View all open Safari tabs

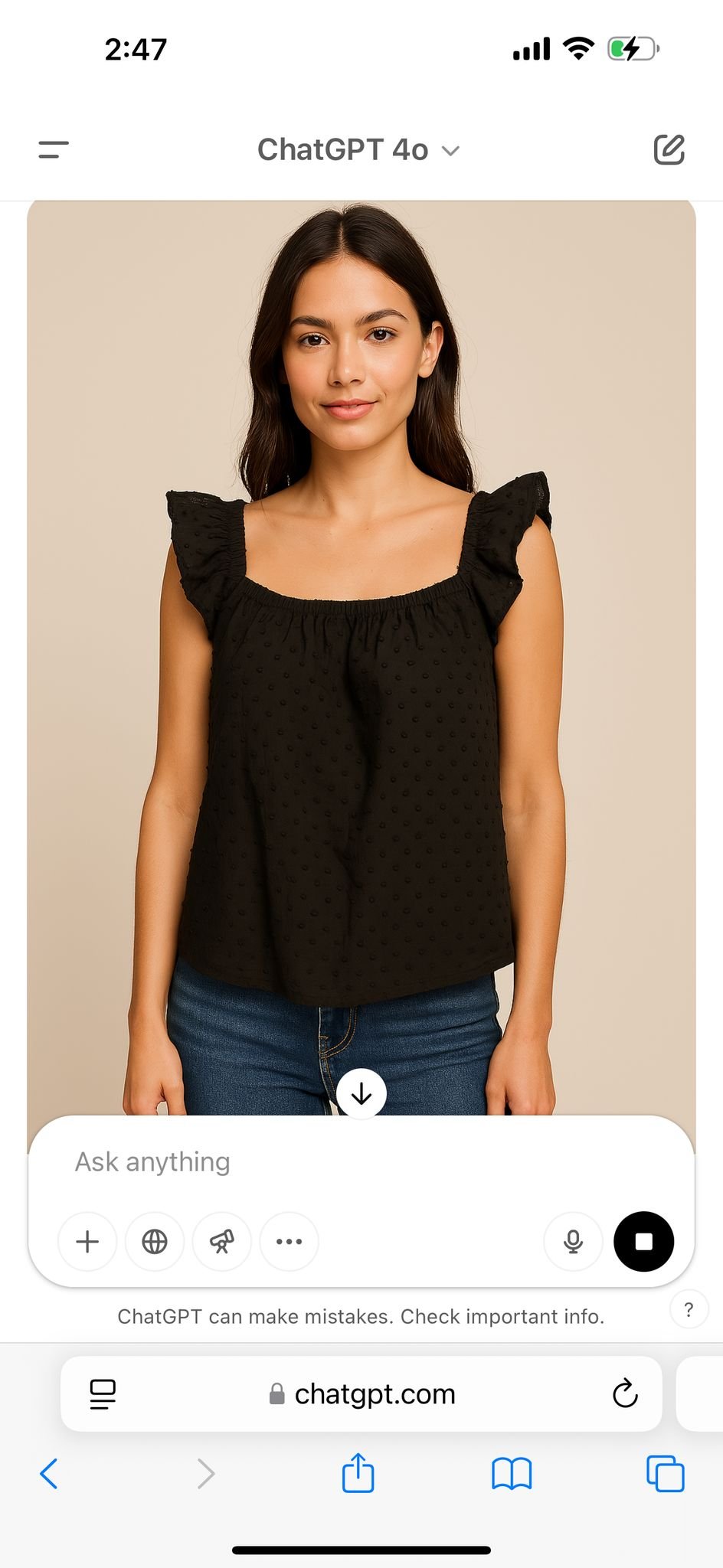[x=666, y=1474]
